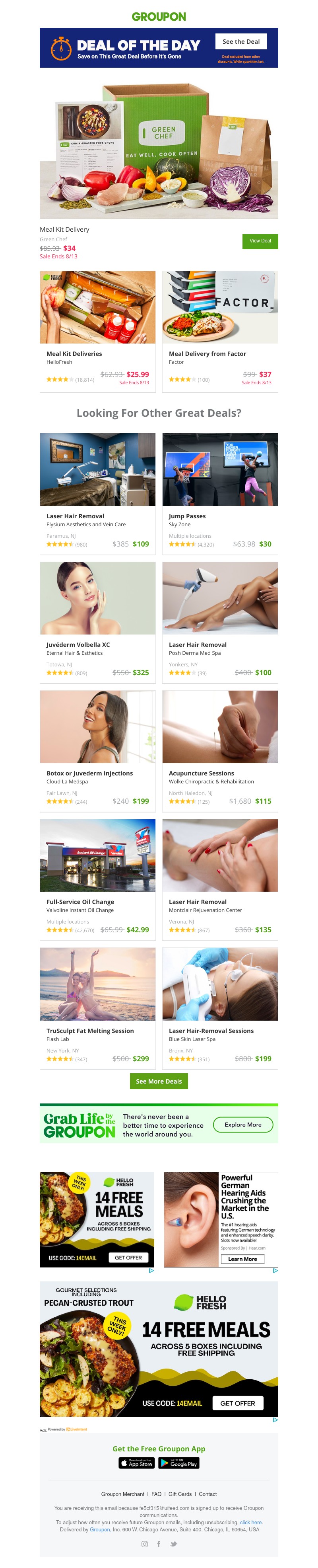The width and height of the screenshot is (318, 1568).
Task: View the Juvéderm Volbella XC deal
Action: (x=97, y=621)
